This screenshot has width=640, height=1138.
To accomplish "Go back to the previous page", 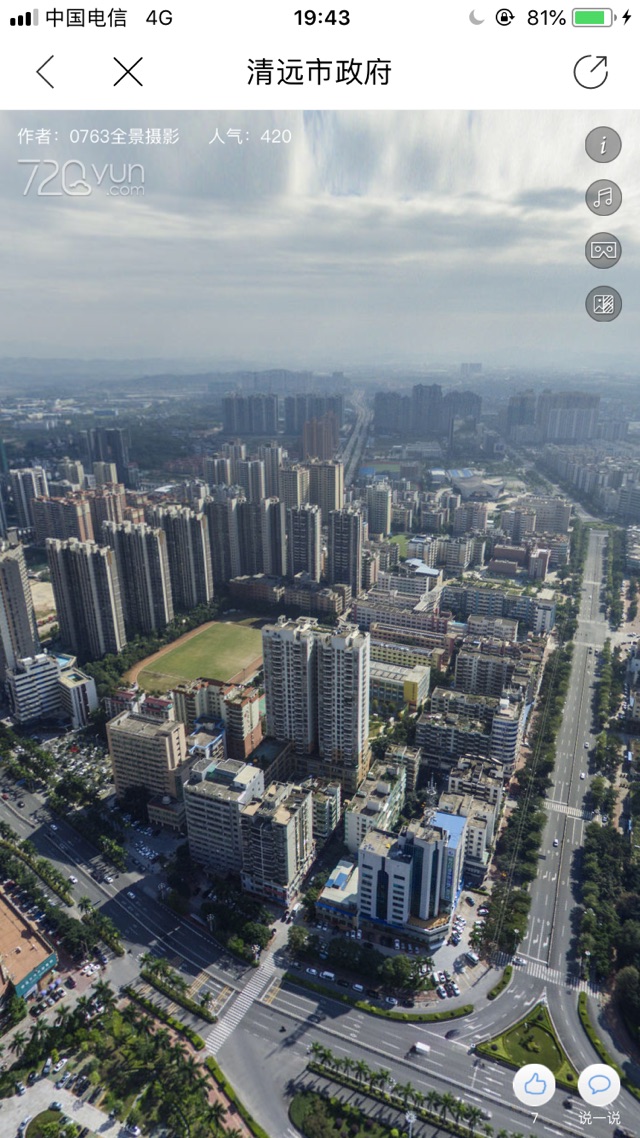I will pos(45,72).
